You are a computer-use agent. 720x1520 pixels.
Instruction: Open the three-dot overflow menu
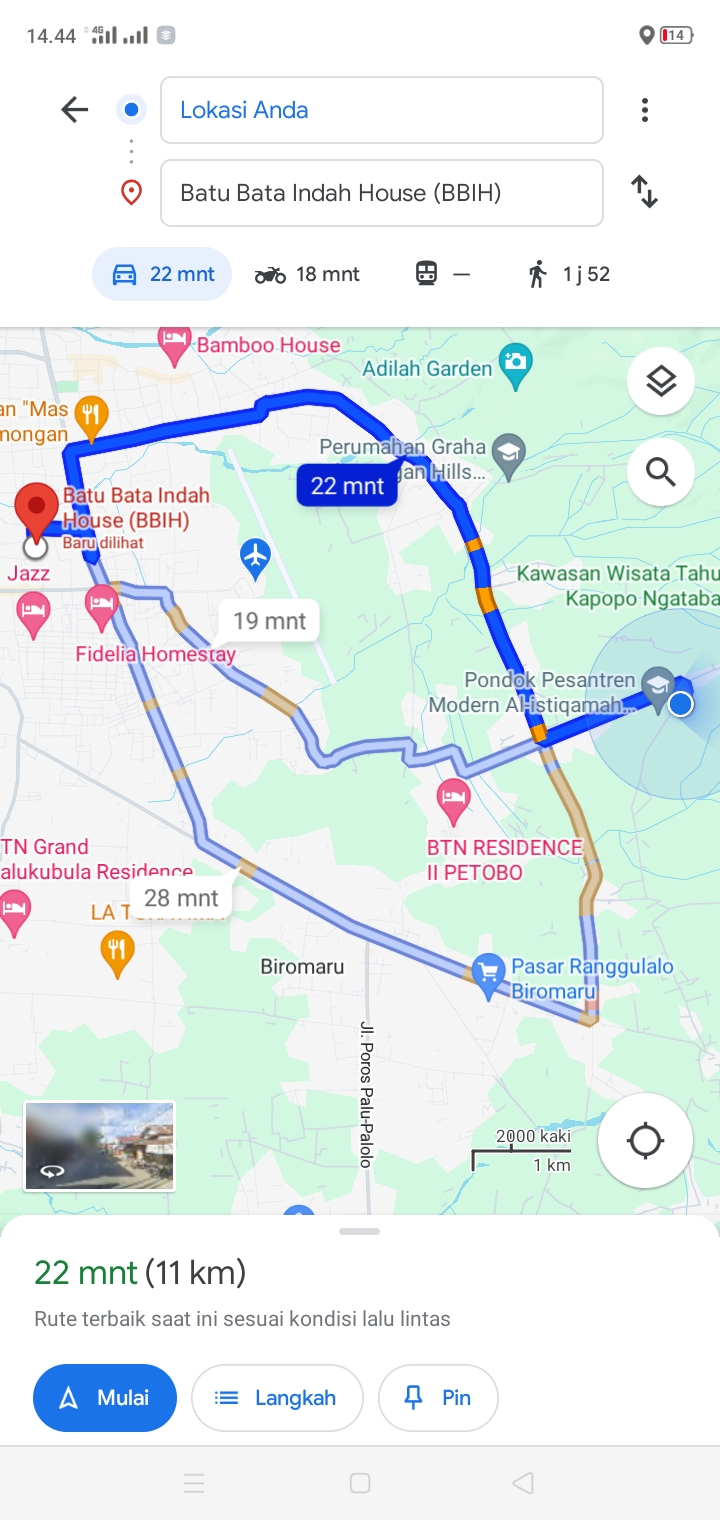(645, 110)
